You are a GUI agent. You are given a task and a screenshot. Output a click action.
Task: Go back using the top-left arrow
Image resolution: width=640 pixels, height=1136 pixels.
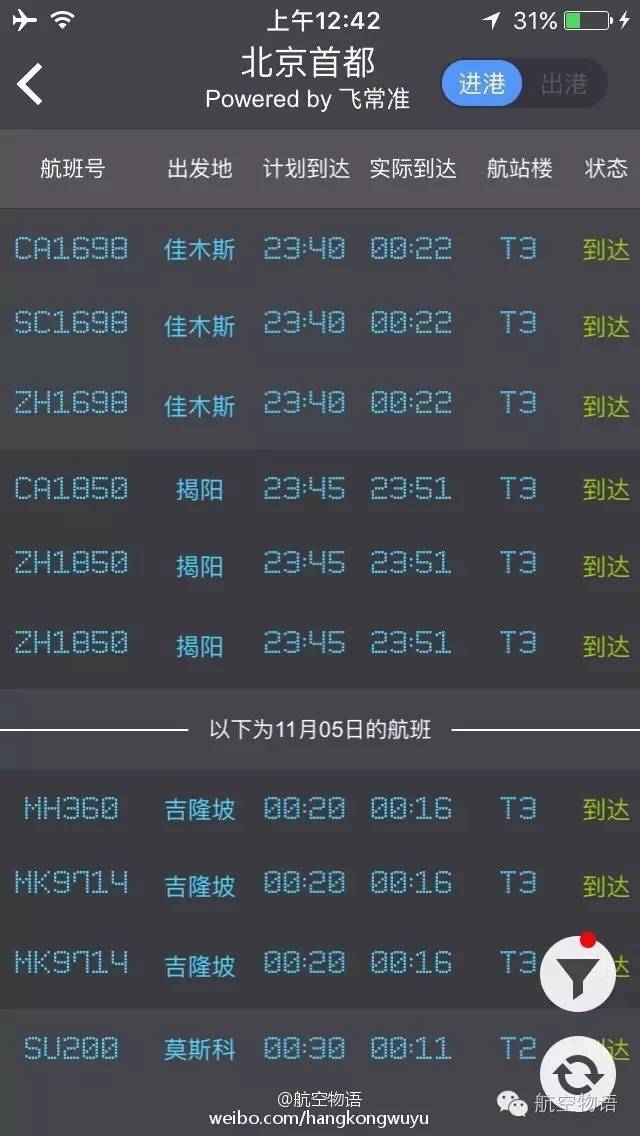(30, 84)
